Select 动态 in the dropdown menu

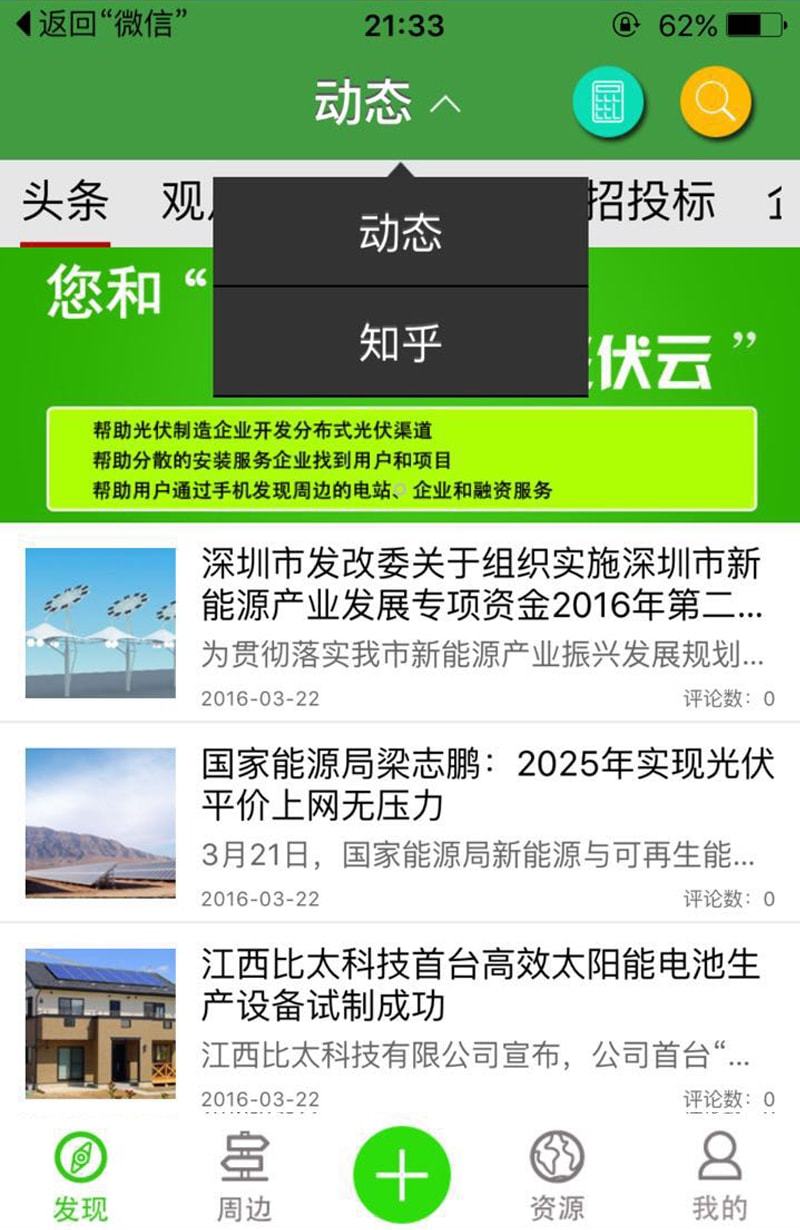[x=400, y=233]
